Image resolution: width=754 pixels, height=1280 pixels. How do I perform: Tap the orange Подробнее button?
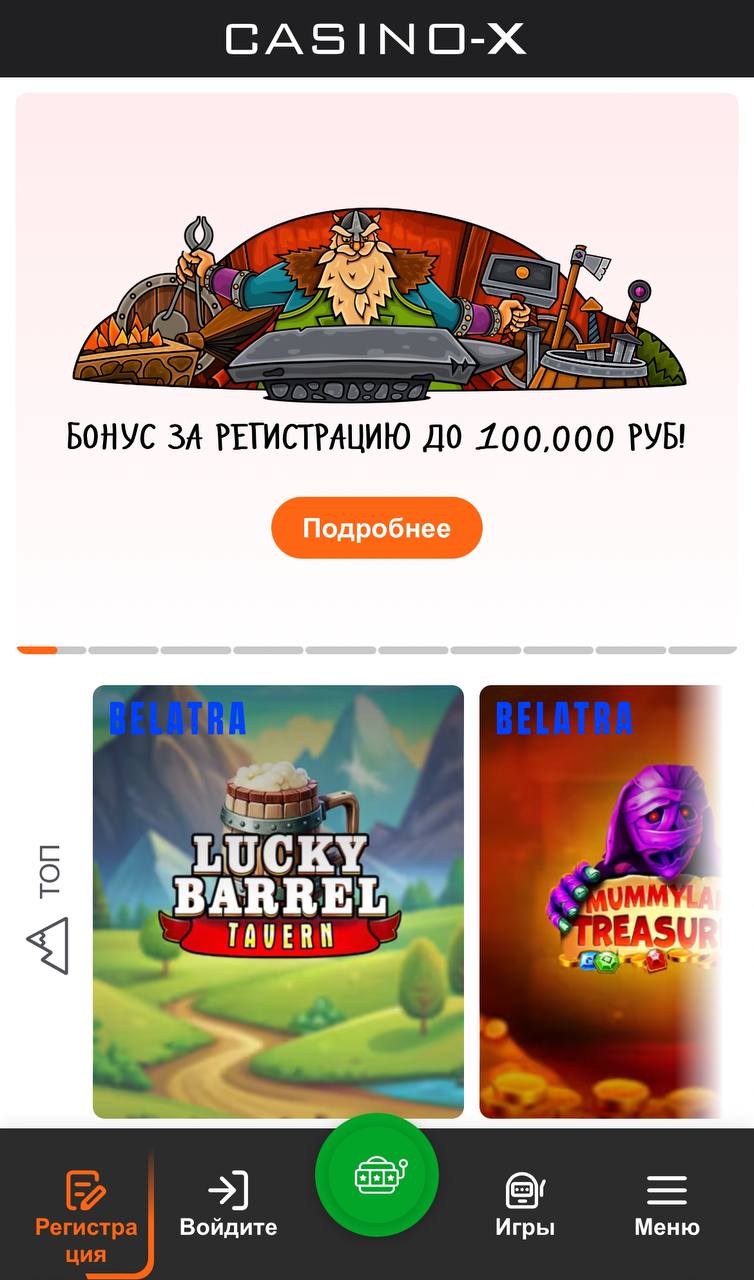point(377,528)
